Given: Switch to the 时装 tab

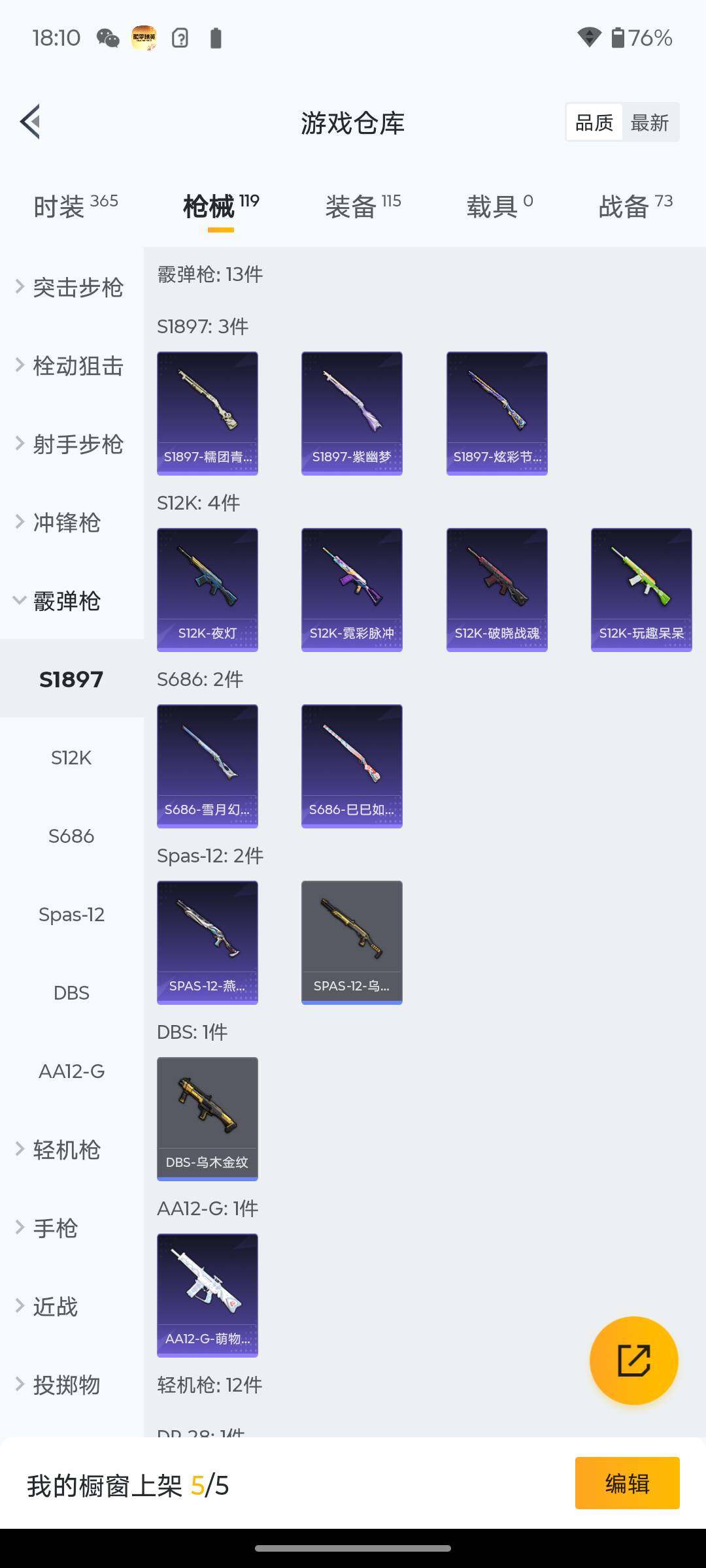Looking at the screenshot, I should (75, 206).
